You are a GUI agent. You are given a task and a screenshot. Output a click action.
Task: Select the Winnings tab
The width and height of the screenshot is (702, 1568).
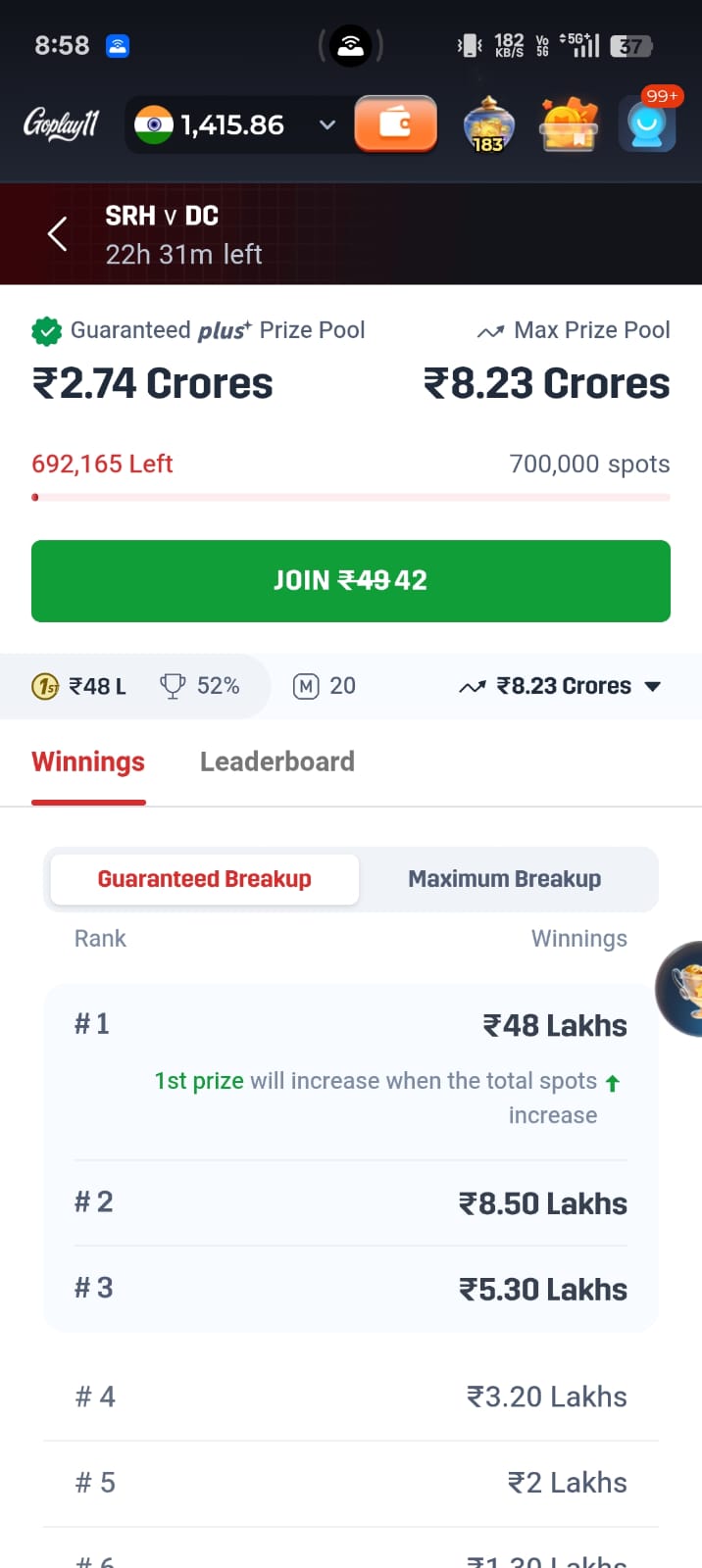[x=88, y=761]
